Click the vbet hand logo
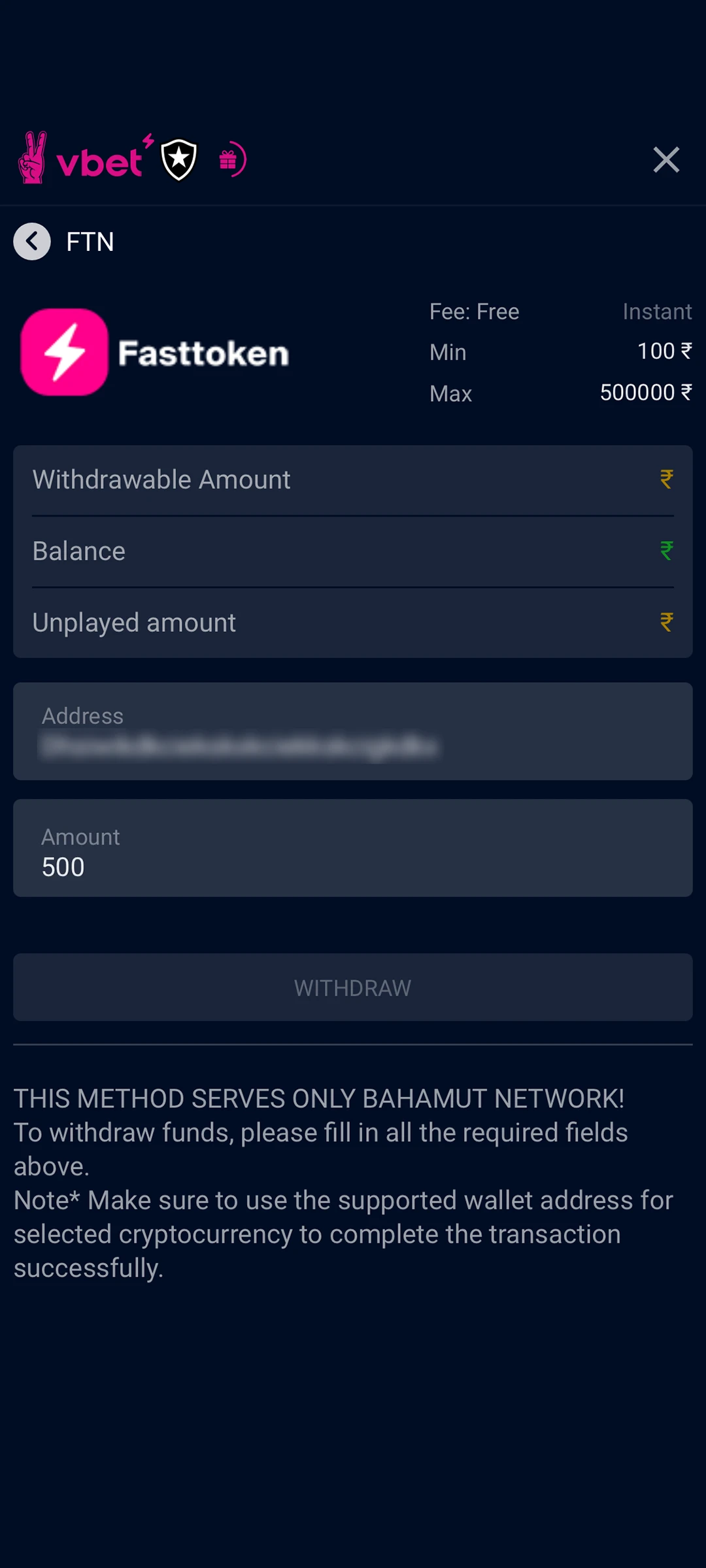Image resolution: width=706 pixels, height=1568 pixels. pyautogui.click(x=33, y=157)
